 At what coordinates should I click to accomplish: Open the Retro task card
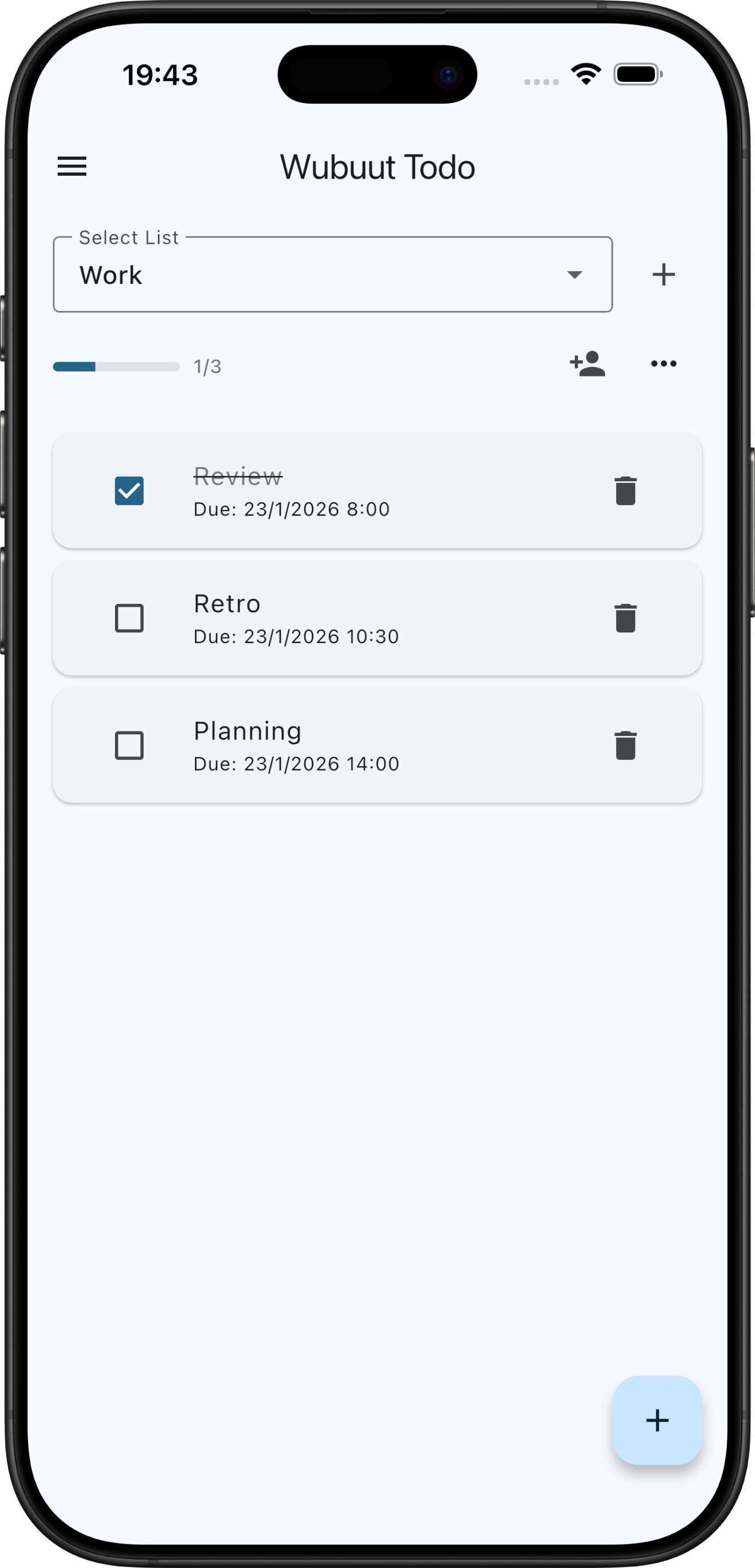click(x=377, y=618)
